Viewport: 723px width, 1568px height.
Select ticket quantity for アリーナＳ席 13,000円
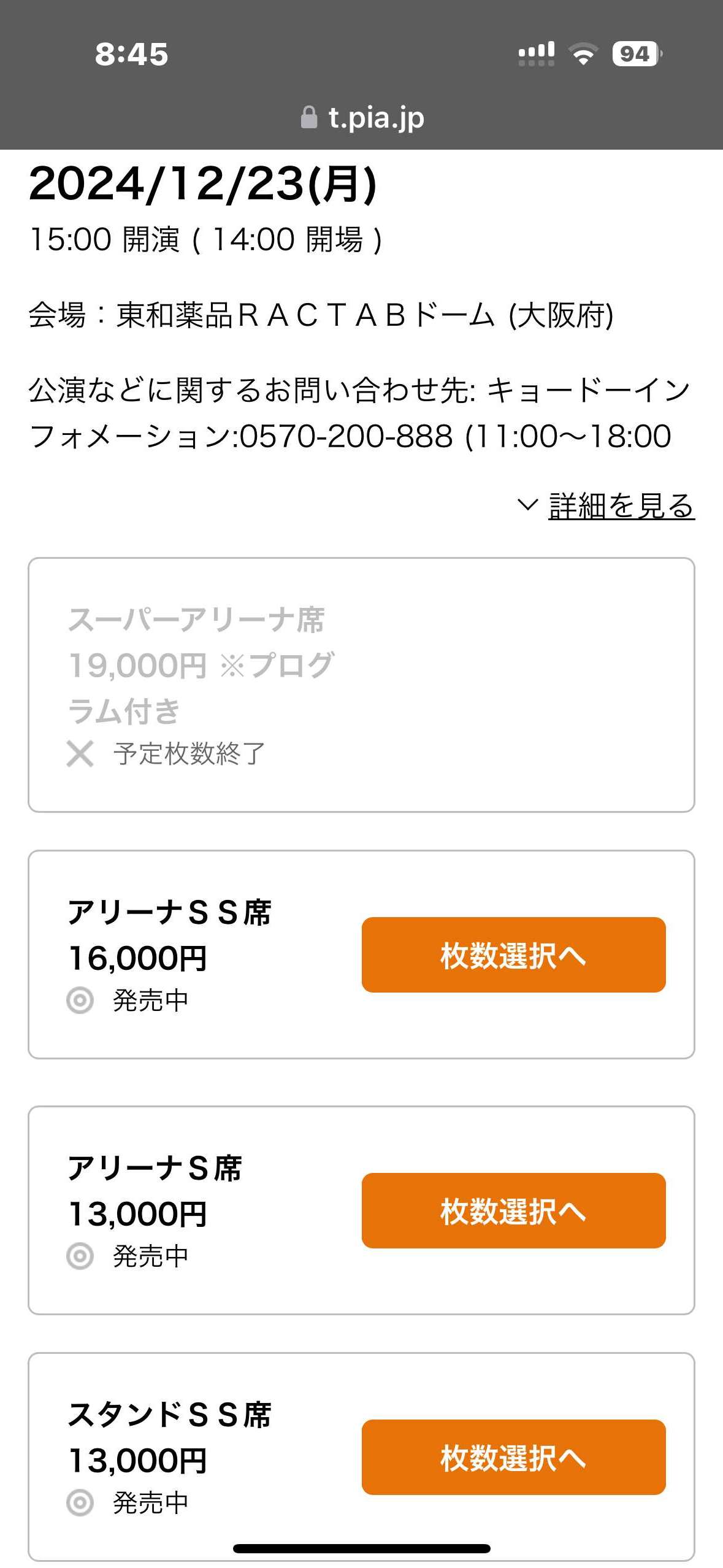(513, 1210)
